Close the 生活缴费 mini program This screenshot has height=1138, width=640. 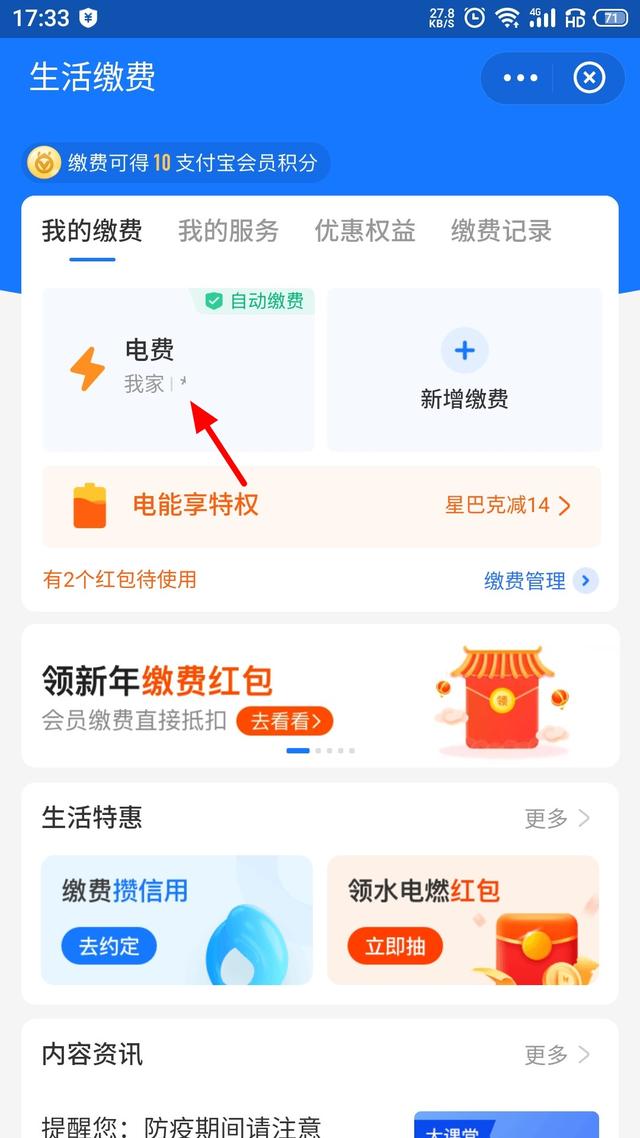coord(589,78)
